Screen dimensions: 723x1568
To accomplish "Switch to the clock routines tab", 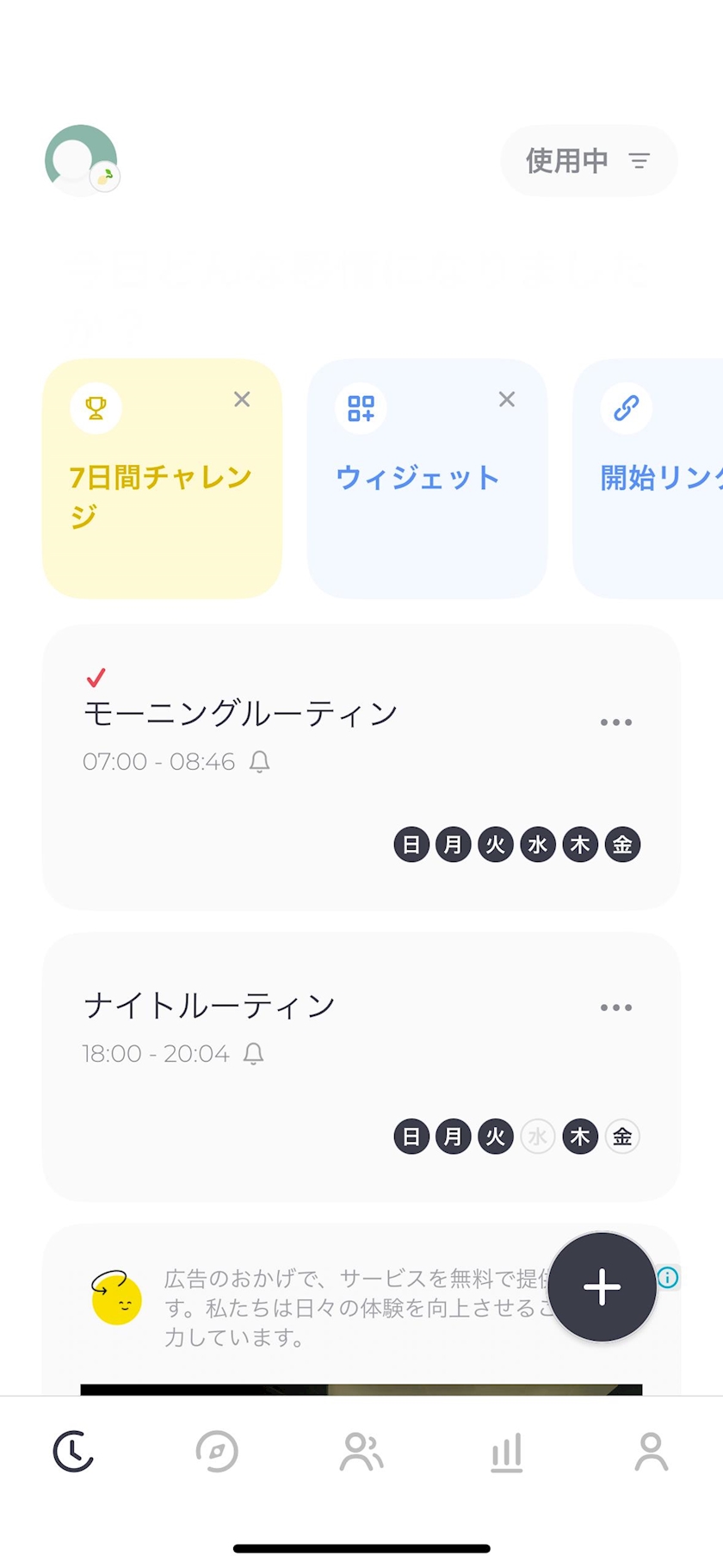I will tap(73, 1452).
